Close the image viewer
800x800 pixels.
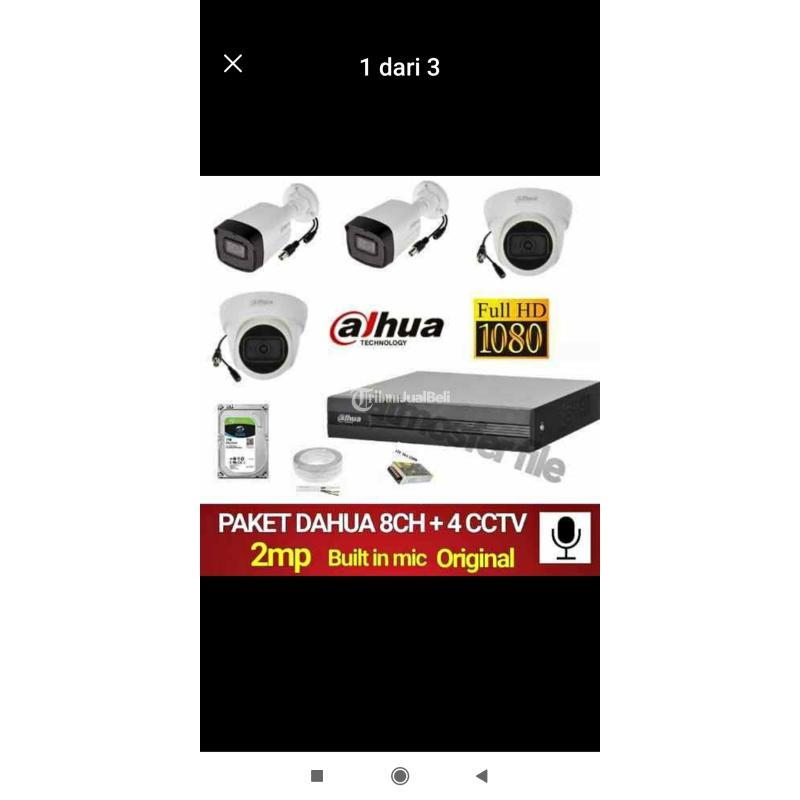(233, 64)
